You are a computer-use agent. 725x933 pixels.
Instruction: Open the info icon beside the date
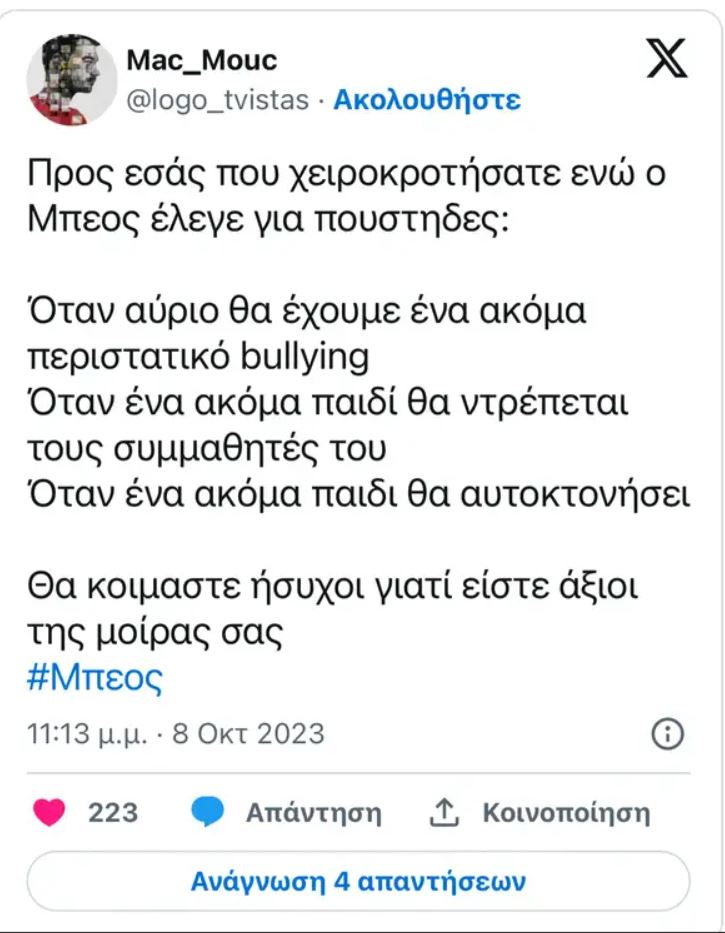point(666,735)
